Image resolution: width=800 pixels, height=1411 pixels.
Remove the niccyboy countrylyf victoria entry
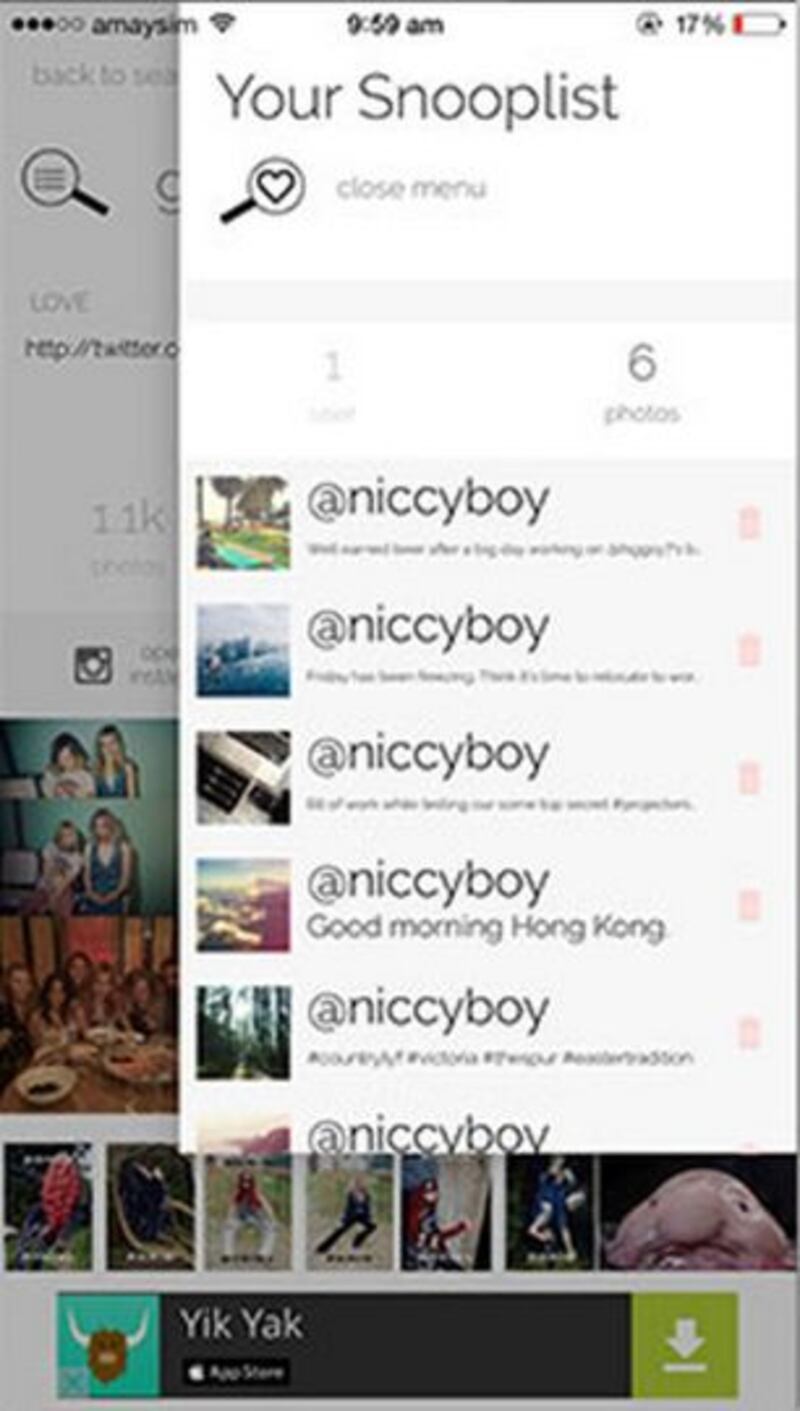click(x=749, y=1032)
